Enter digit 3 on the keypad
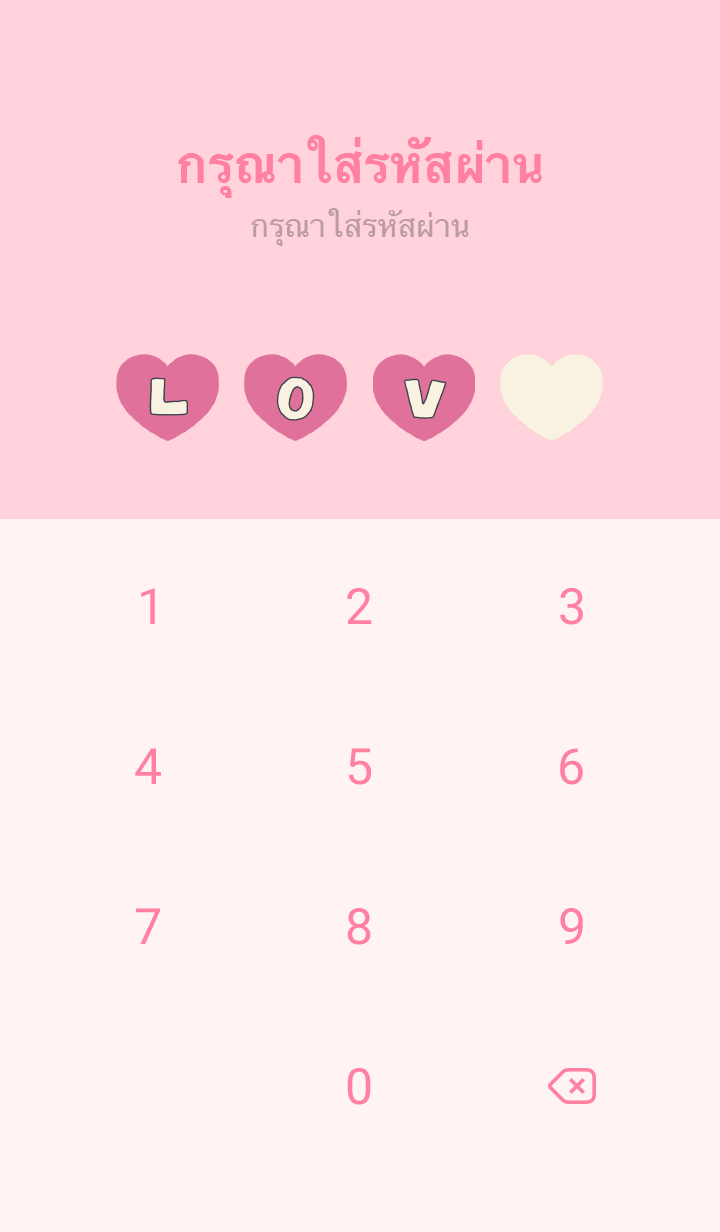 (571, 607)
